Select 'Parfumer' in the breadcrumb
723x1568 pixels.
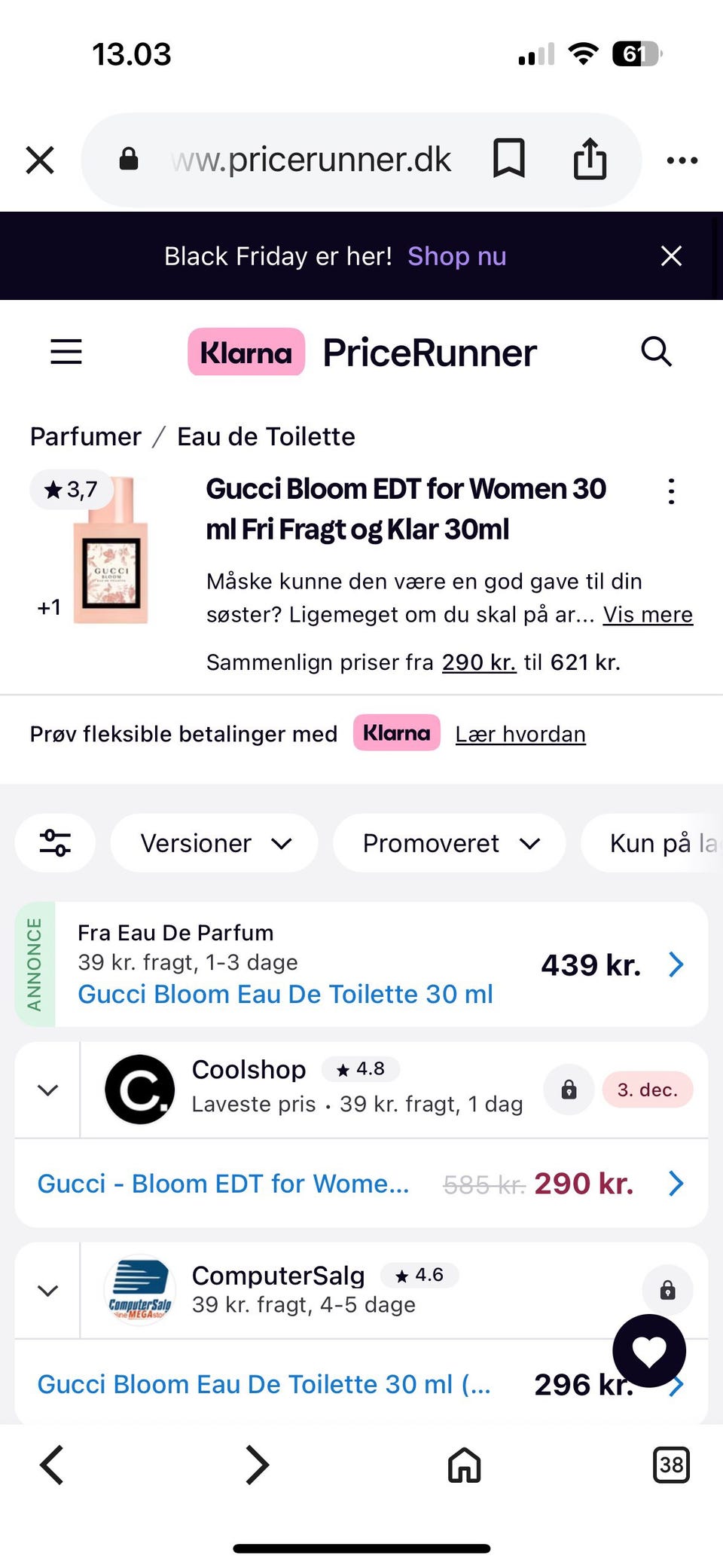point(86,436)
